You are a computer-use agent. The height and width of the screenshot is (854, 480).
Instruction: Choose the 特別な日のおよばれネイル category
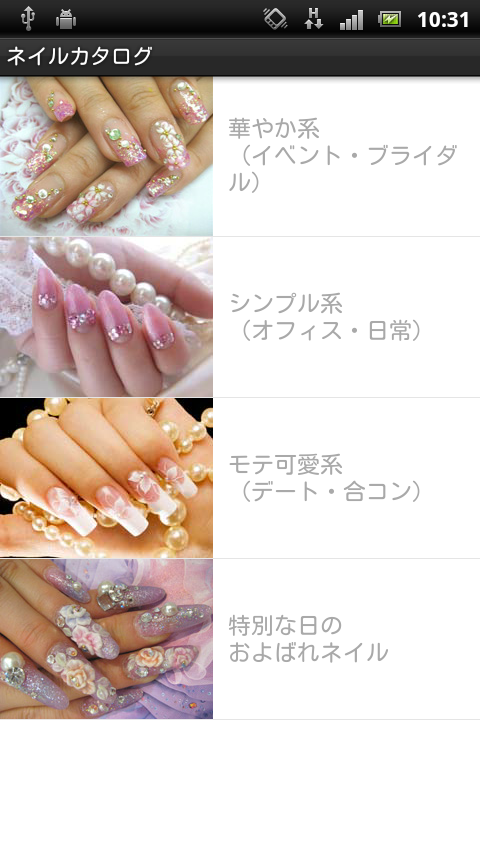240,639
